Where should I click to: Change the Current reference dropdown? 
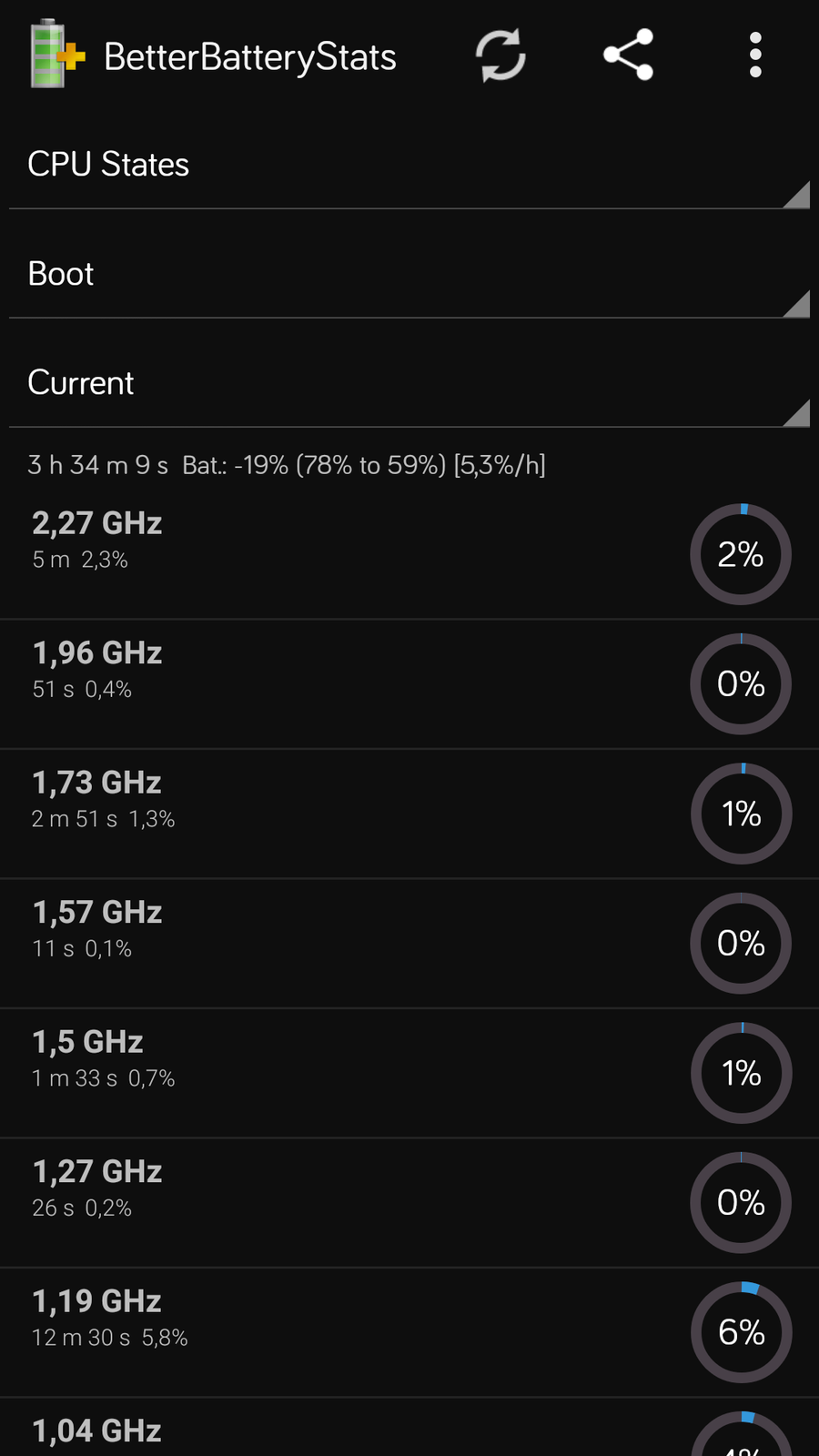[x=409, y=384]
